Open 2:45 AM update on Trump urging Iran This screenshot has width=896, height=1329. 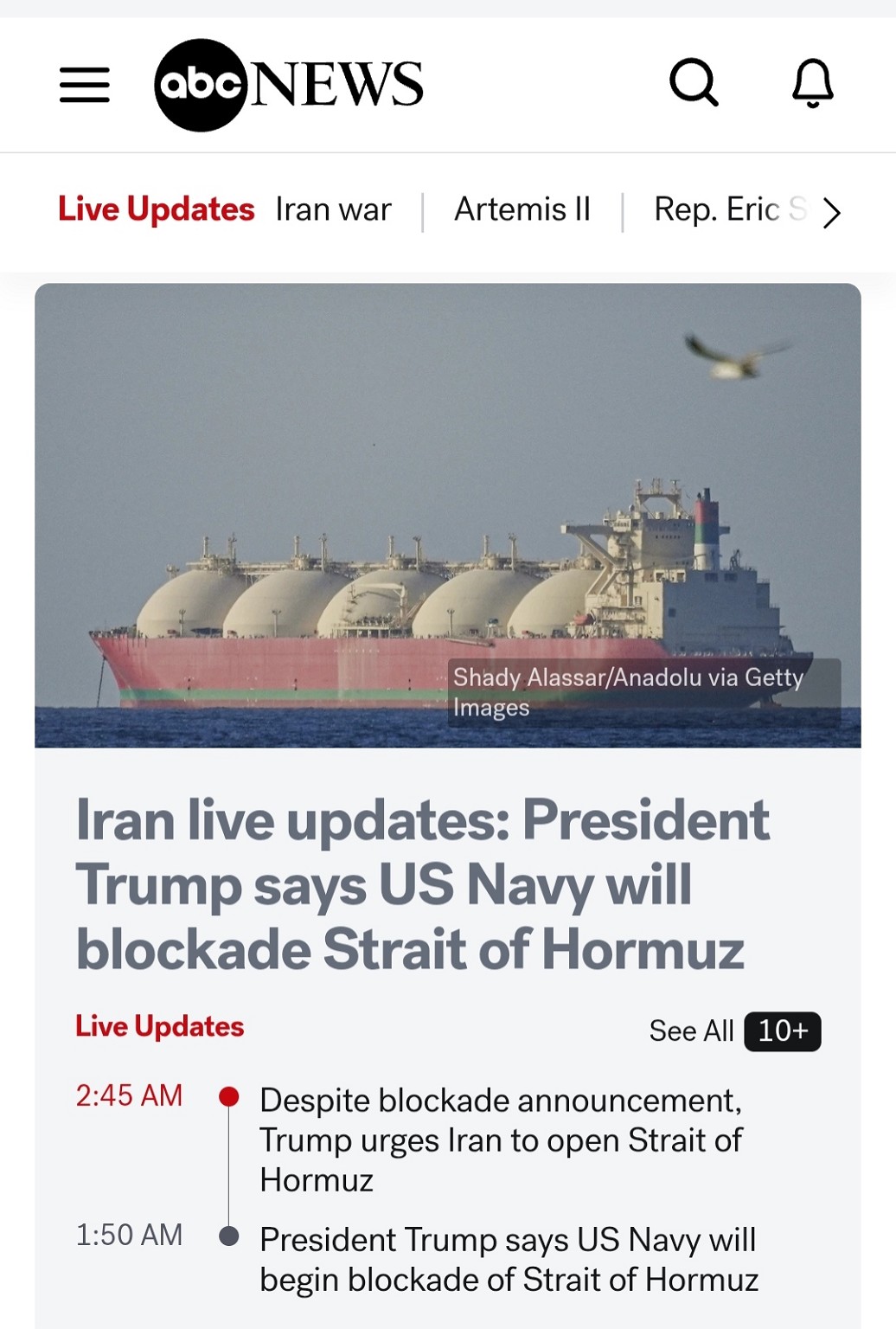(500, 1140)
